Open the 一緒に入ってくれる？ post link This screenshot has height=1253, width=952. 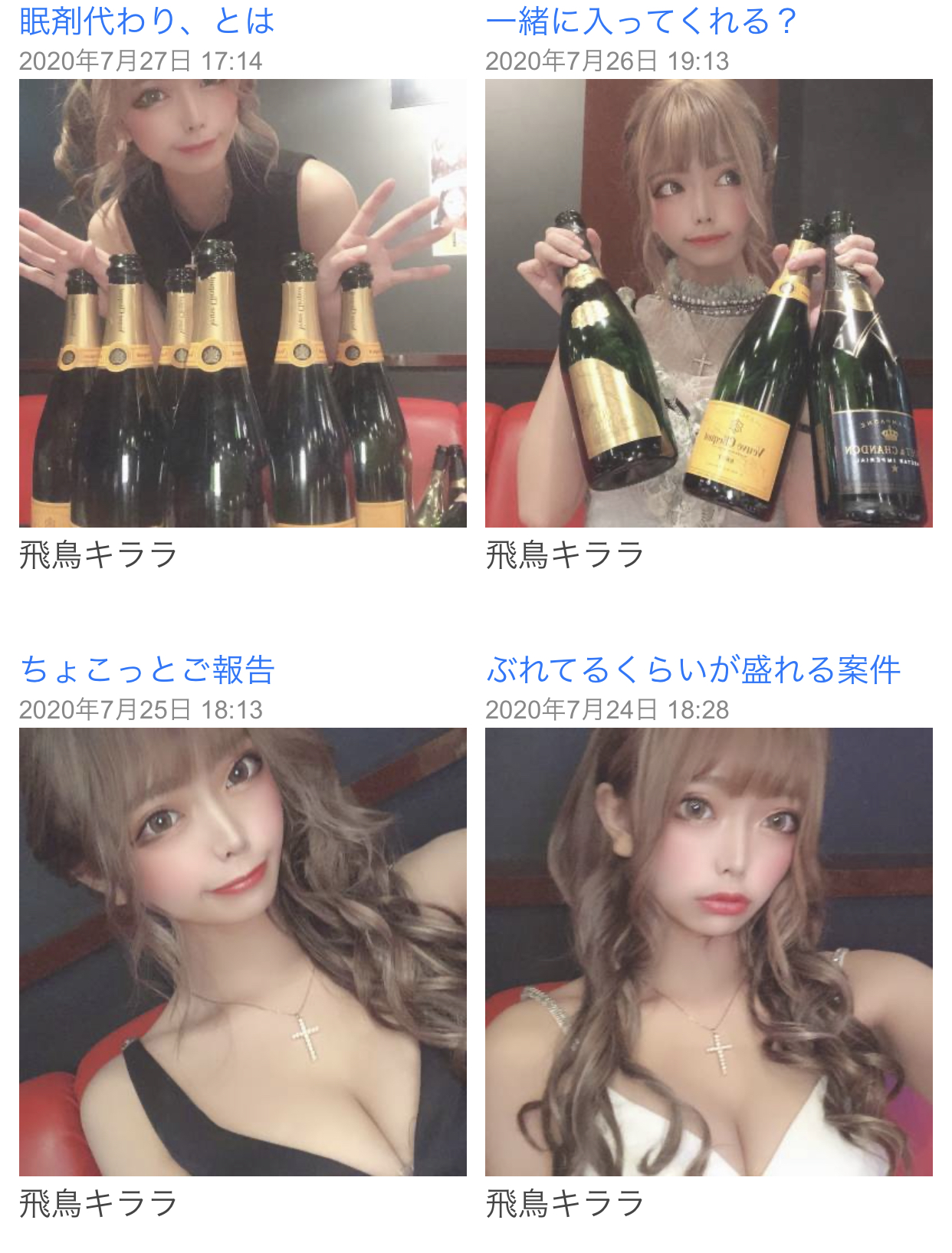(x=641, y=21)
